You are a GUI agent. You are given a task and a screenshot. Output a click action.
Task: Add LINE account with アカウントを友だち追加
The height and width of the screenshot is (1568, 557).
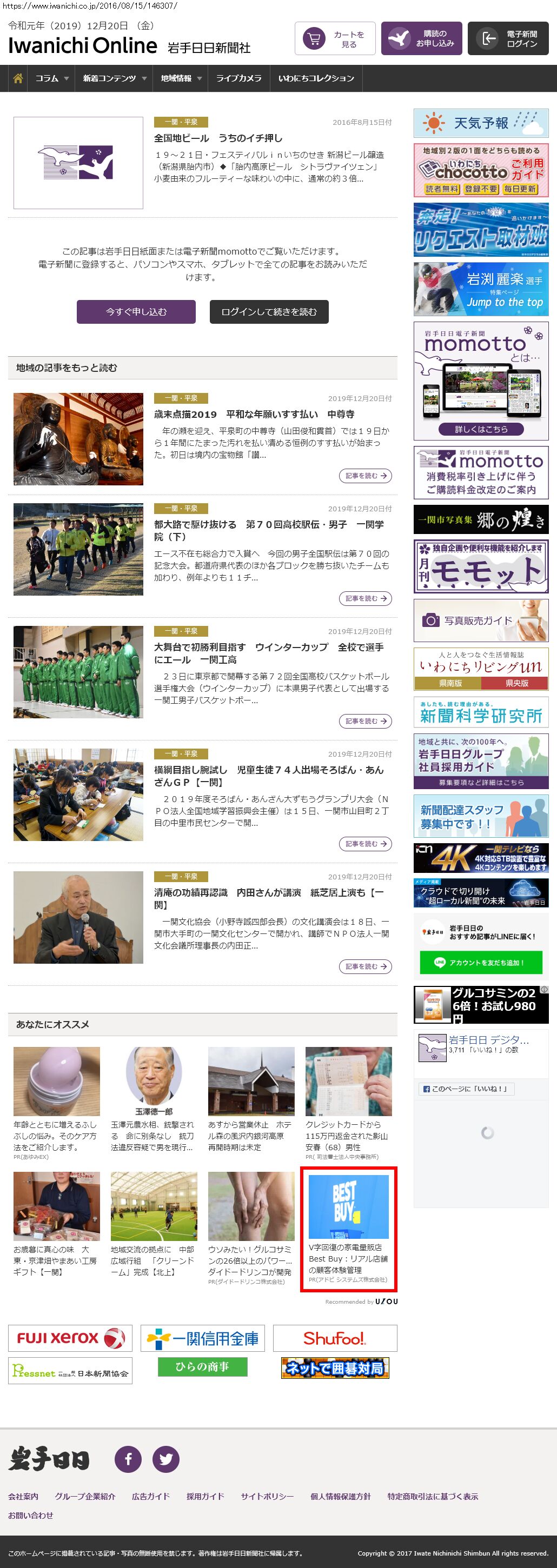pyautogui.click(x=481, y=962)
